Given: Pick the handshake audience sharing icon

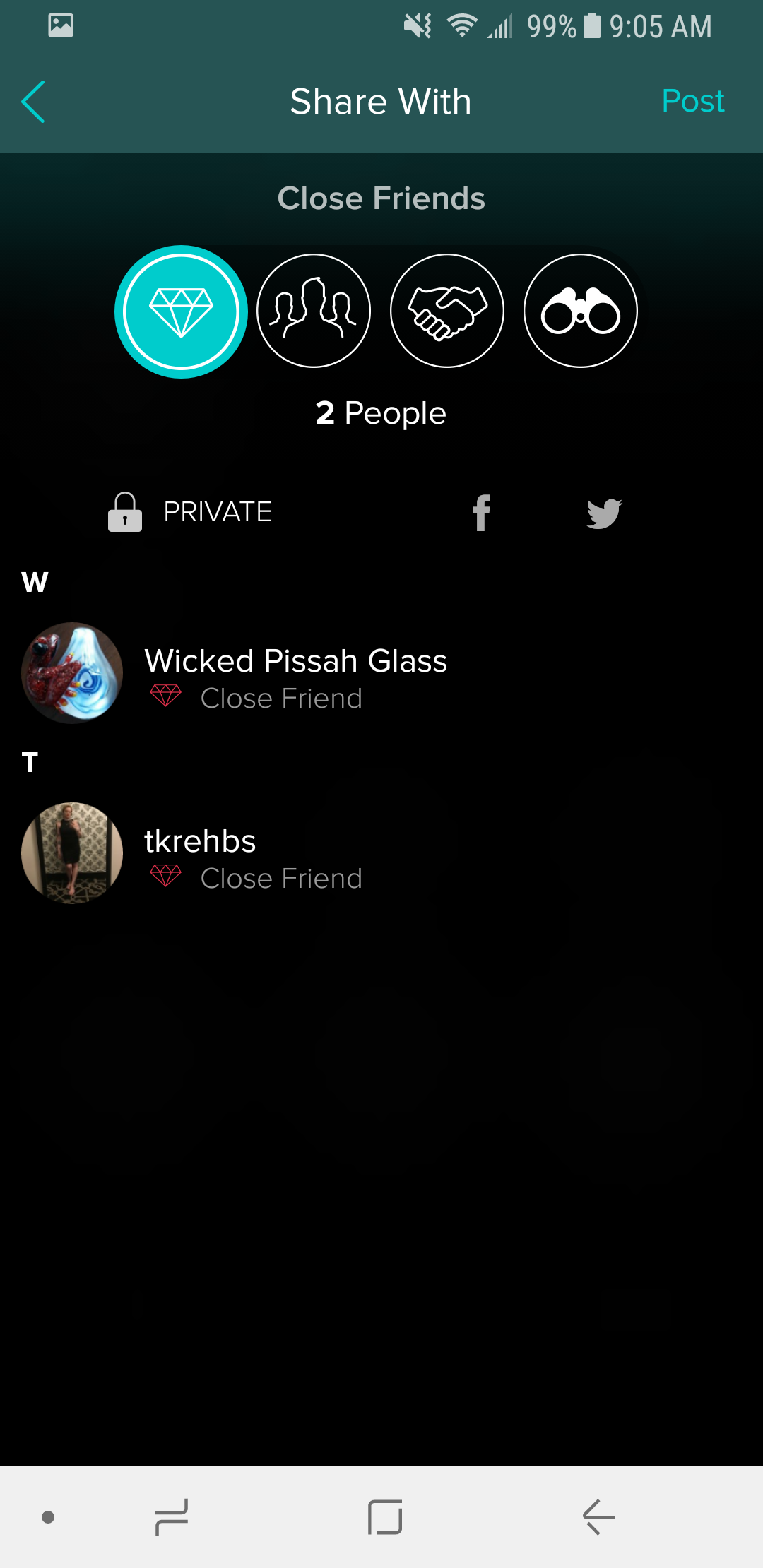Looking at the screenshot, I should point(447,311).
